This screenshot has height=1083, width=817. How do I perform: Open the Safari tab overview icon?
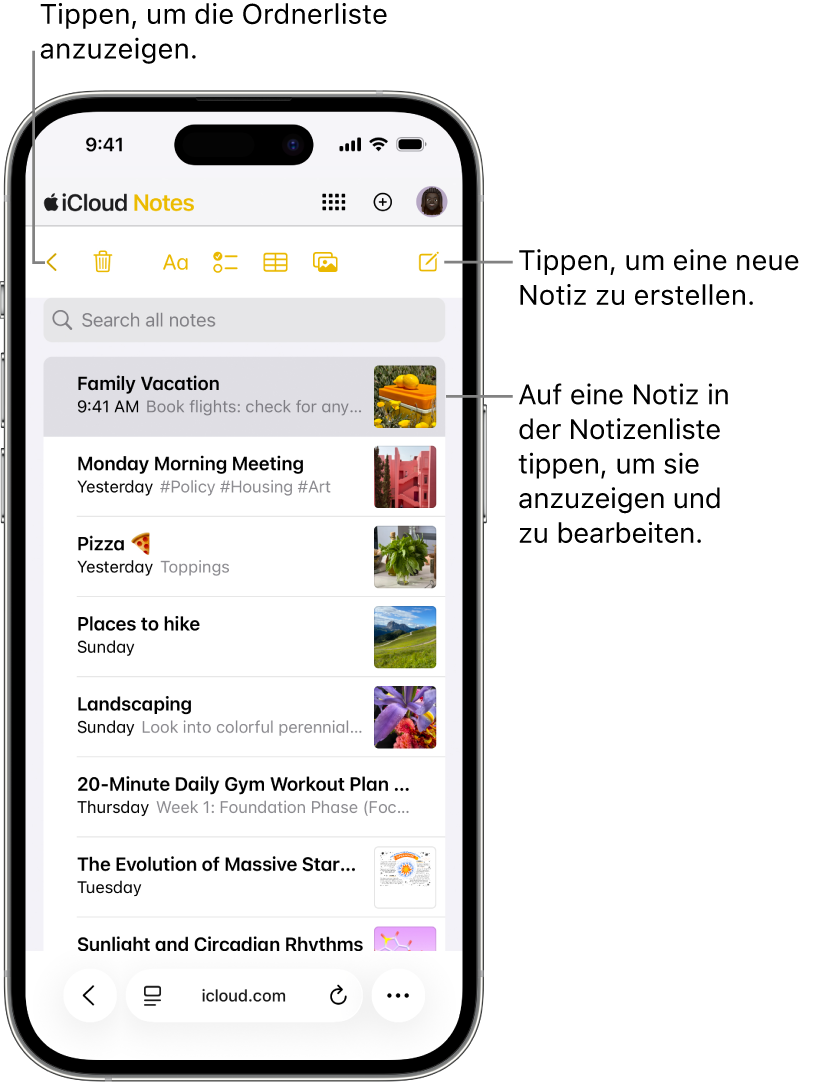(x=152, y=995)
